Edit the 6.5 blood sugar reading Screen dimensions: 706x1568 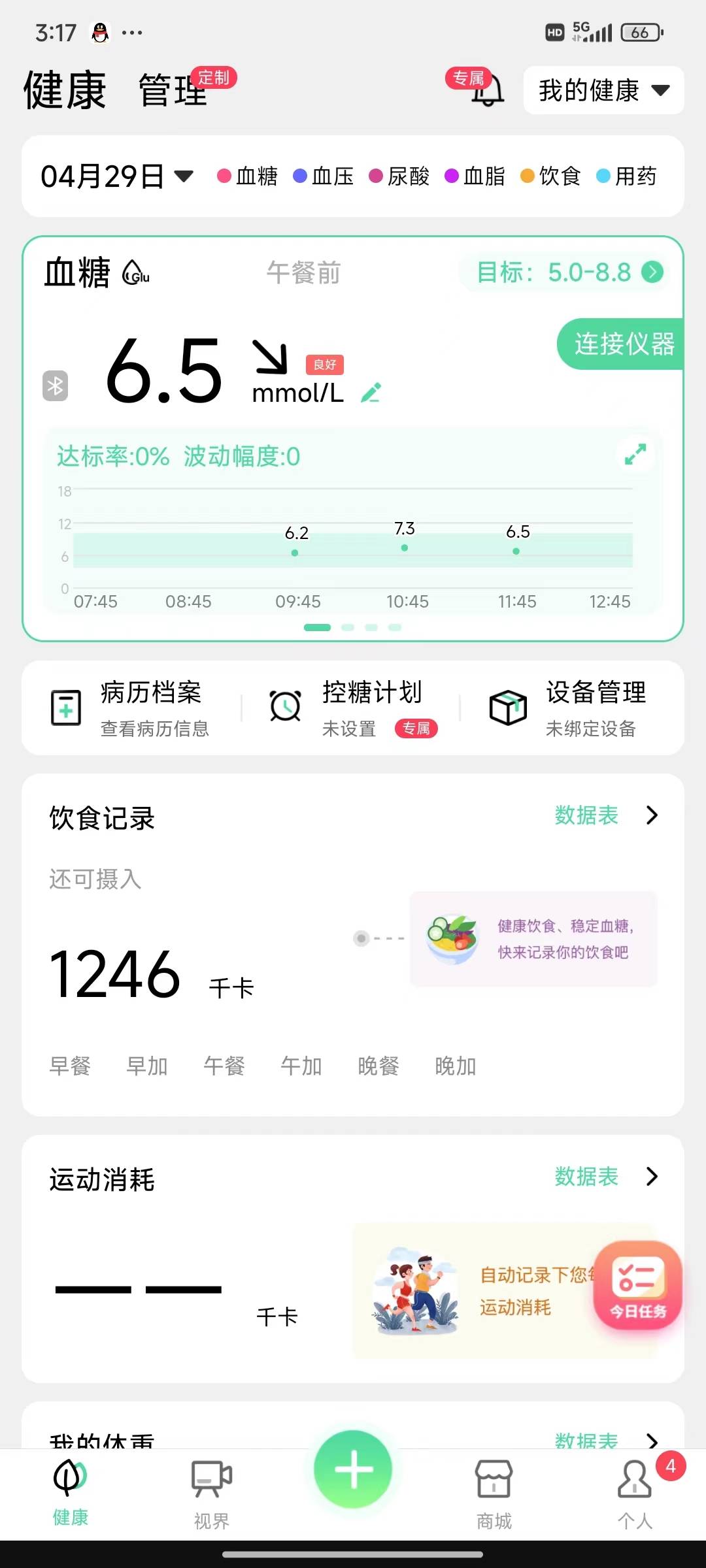[371, 393]
